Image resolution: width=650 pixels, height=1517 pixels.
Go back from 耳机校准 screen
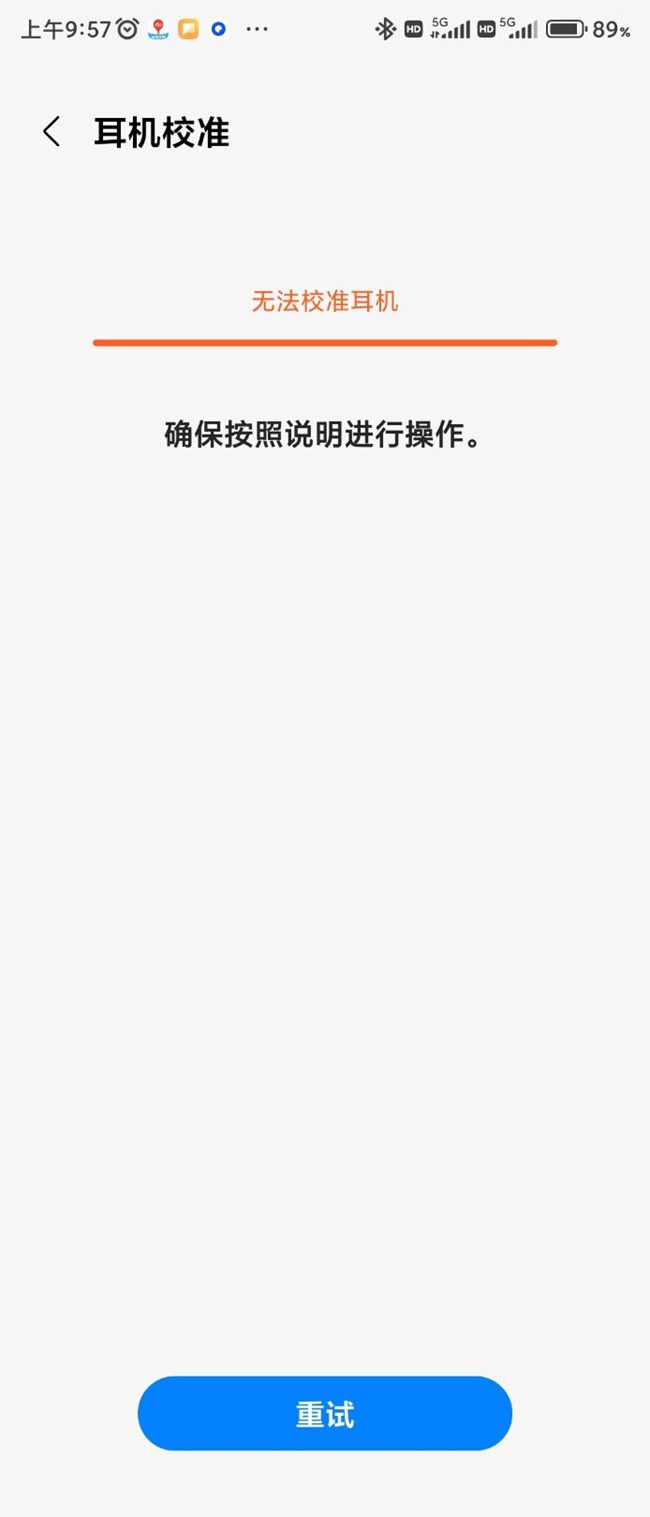[52, 132]
